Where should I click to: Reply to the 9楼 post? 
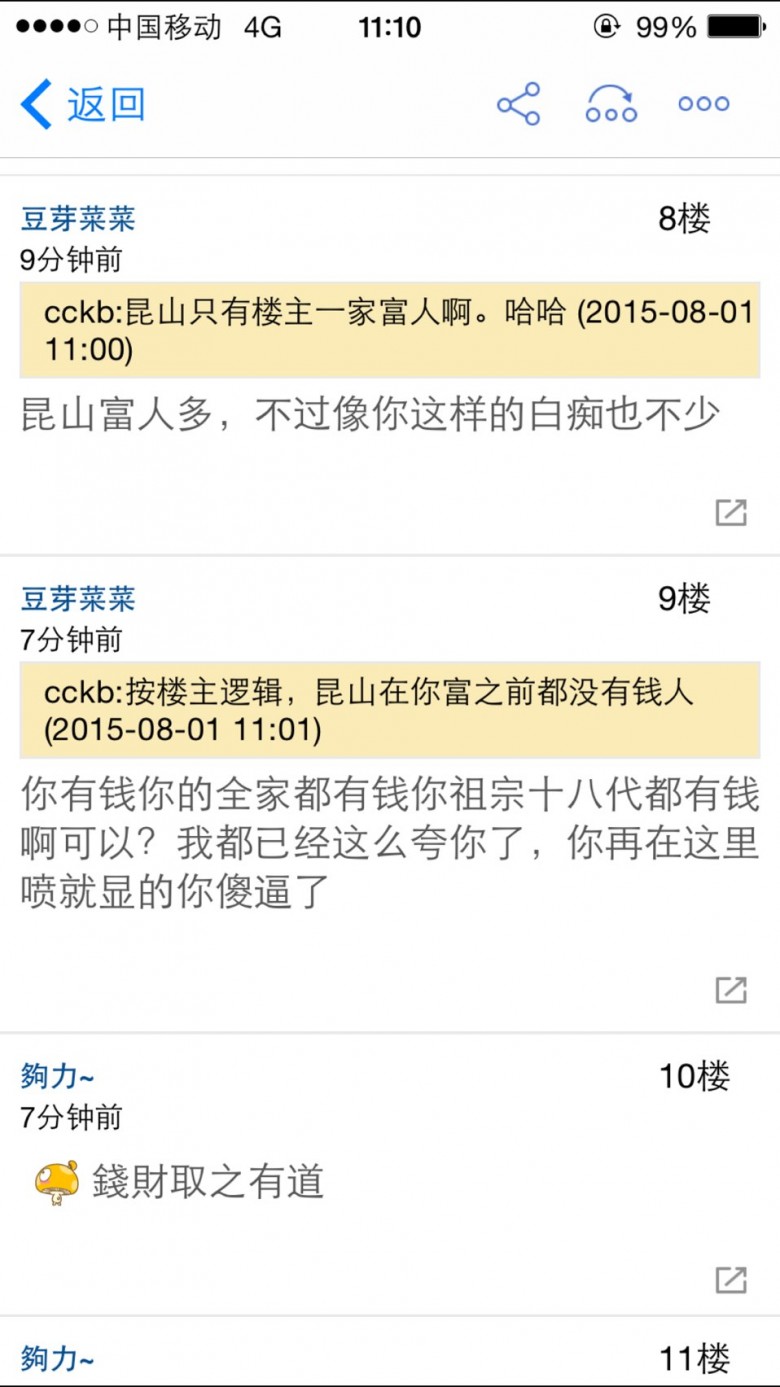731,990
